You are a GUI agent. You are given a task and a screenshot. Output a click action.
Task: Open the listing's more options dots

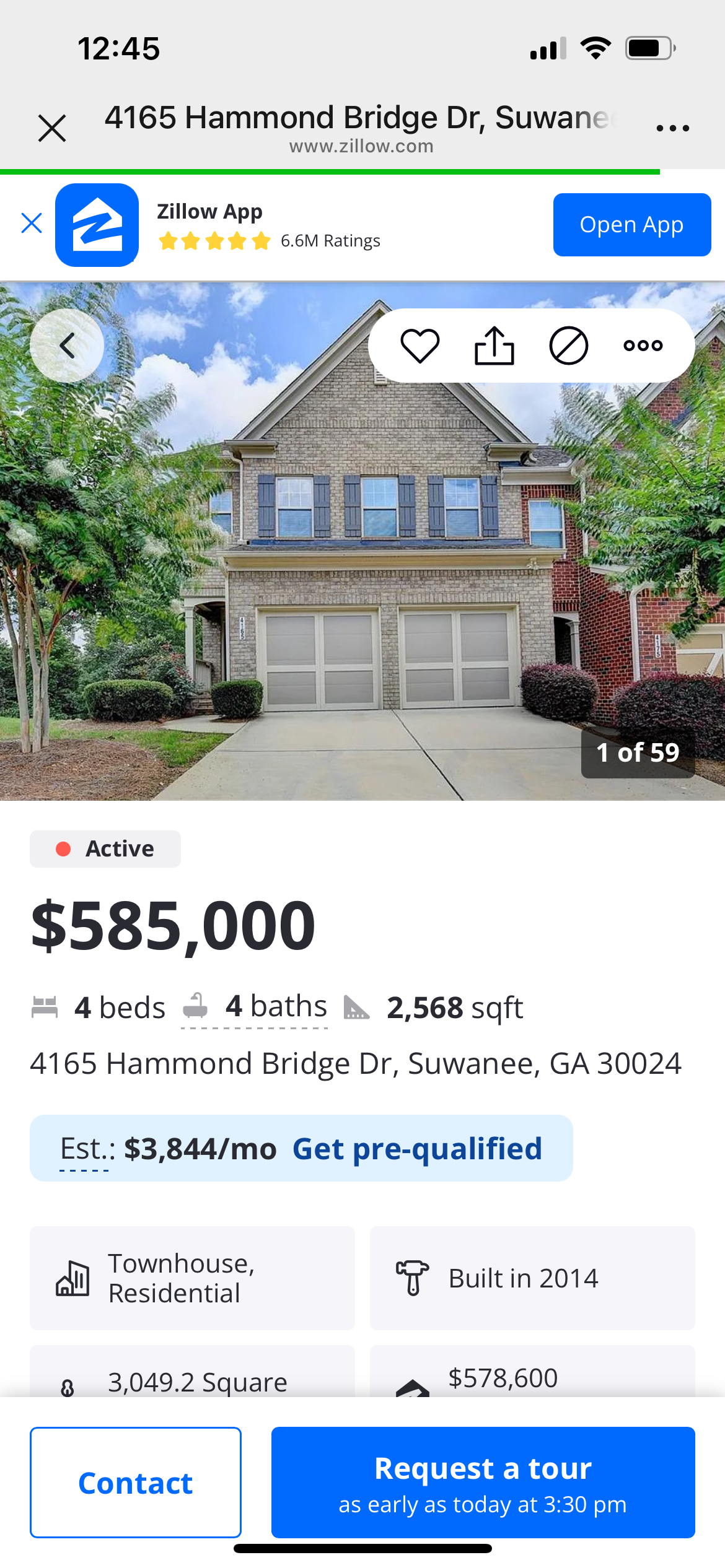[x=643, y=346]
